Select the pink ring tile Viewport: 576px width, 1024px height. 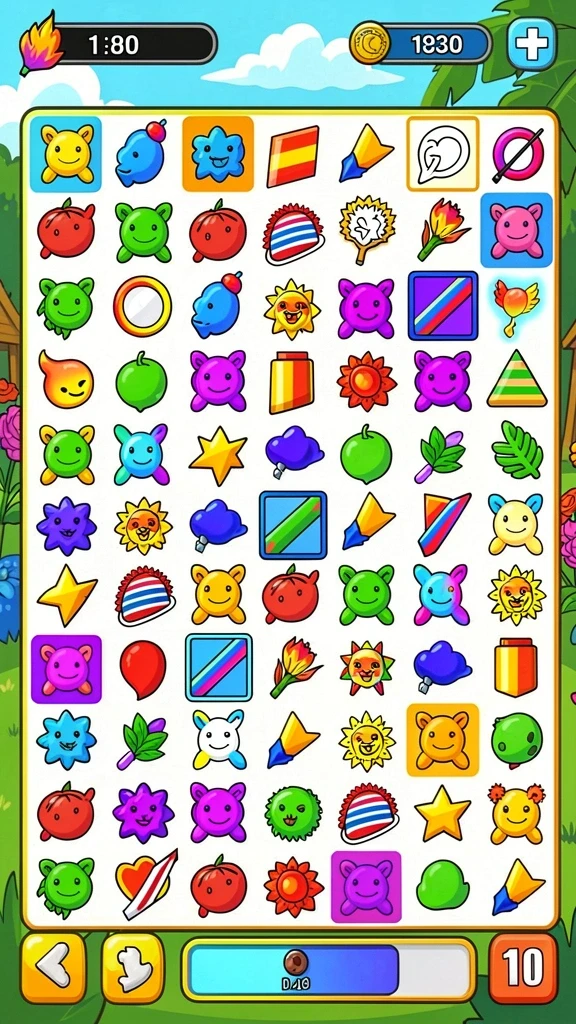point(517,155)
